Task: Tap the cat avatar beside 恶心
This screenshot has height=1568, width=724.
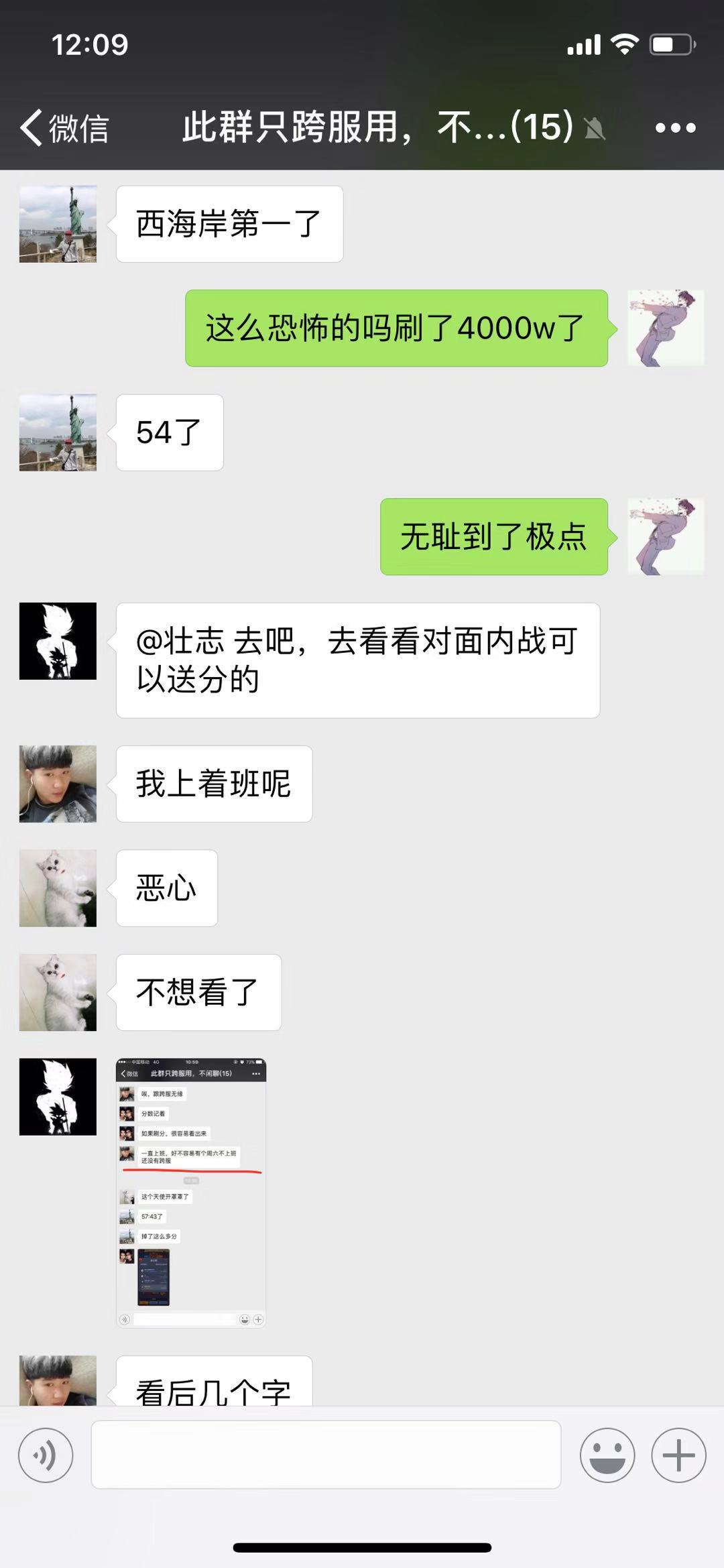Action: tap(58, 888)
